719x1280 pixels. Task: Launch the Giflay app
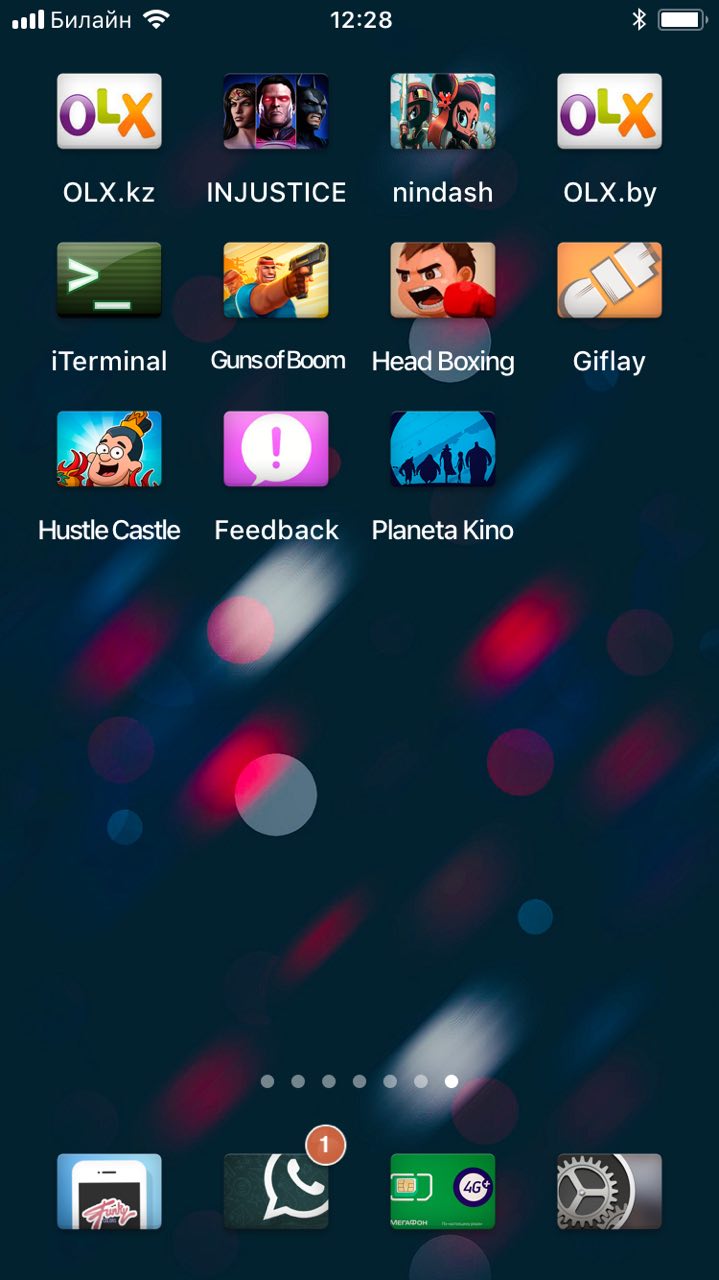coord(609,280)
